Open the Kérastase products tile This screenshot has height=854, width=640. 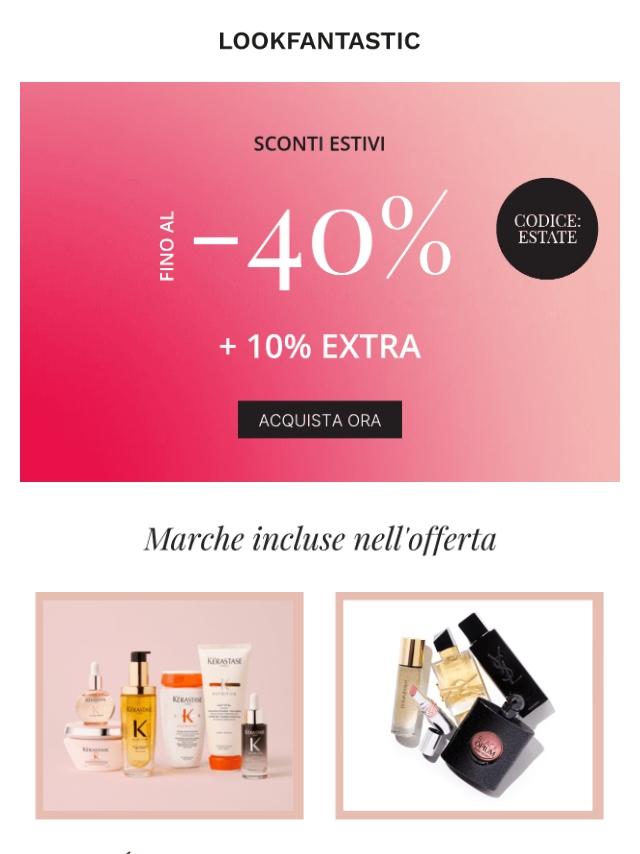click(169, 705)
